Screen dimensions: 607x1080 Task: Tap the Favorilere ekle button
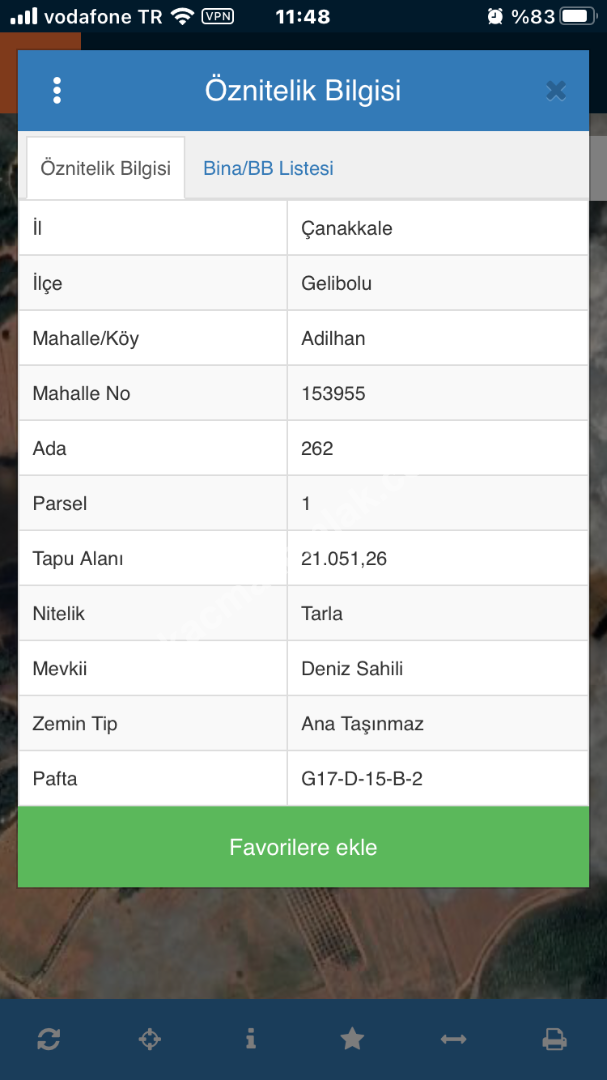coord(303,847)
